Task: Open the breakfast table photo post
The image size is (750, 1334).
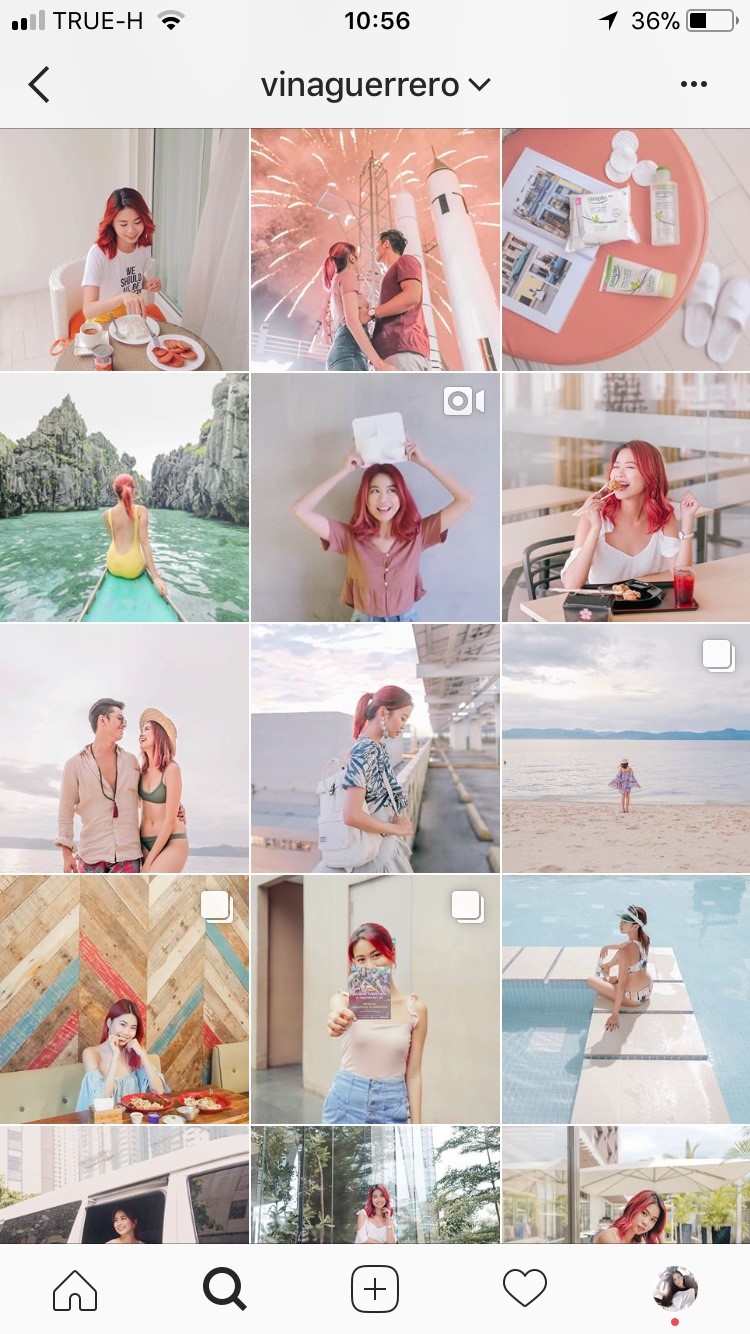Action: pyautogui.click(x=124, y=249)
